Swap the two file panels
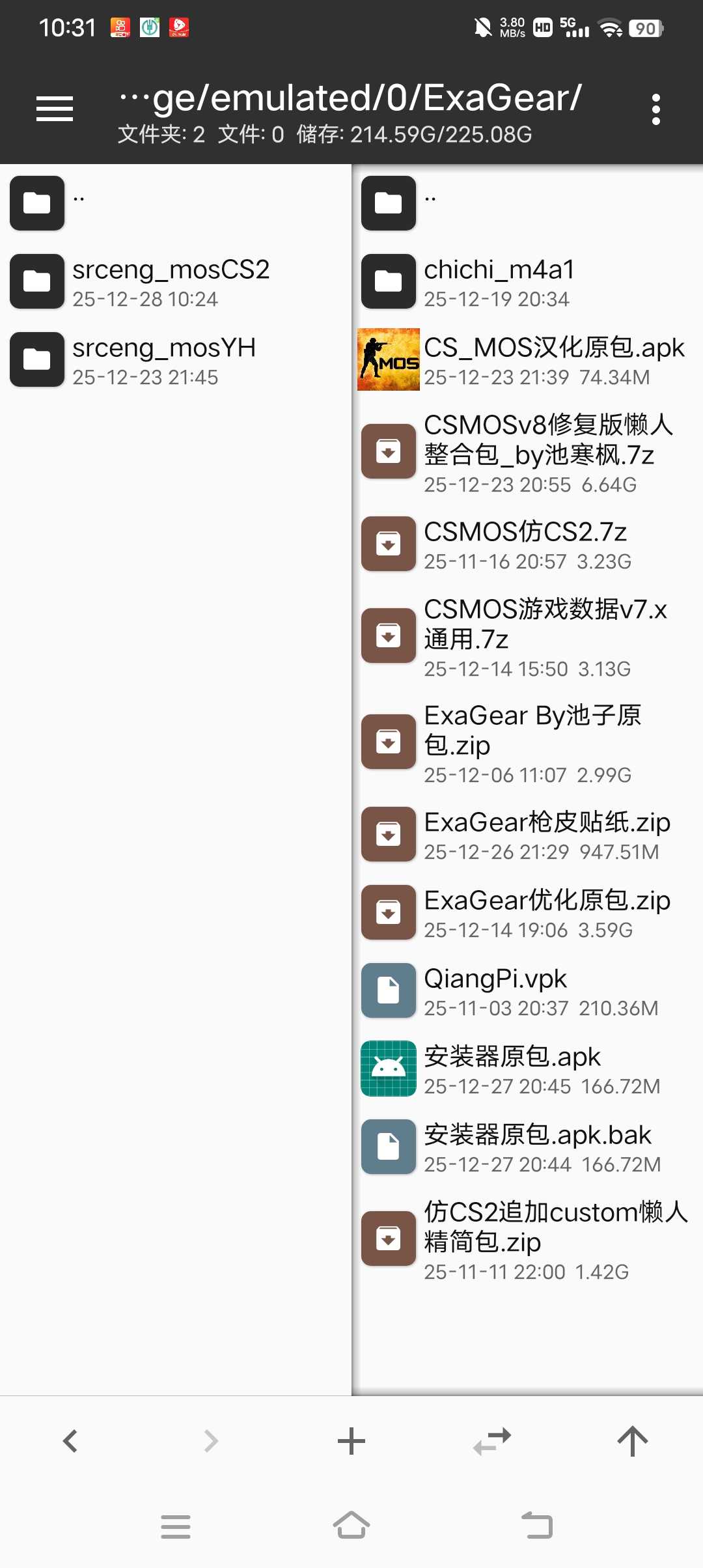 click(x=492, y=1441)
